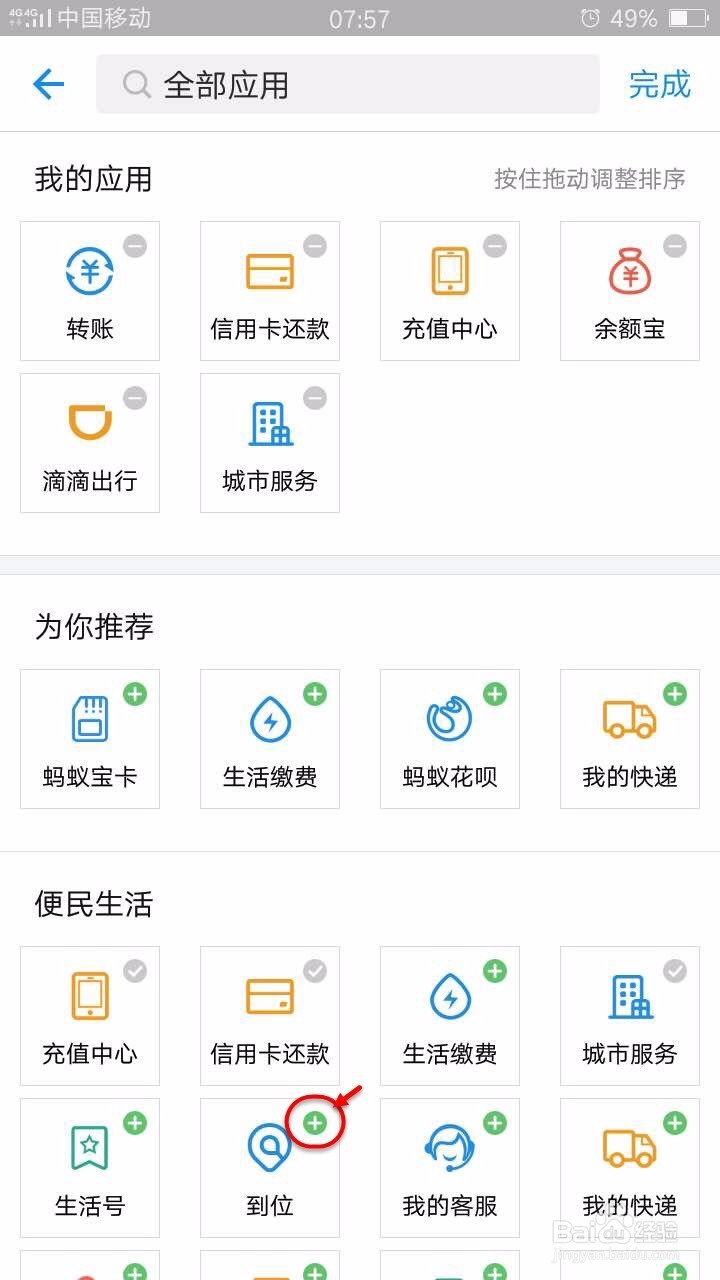Tap the minus badge on 滴滴出行
This screenshot has height=1280, width=720.
click(x=136, y=397)
